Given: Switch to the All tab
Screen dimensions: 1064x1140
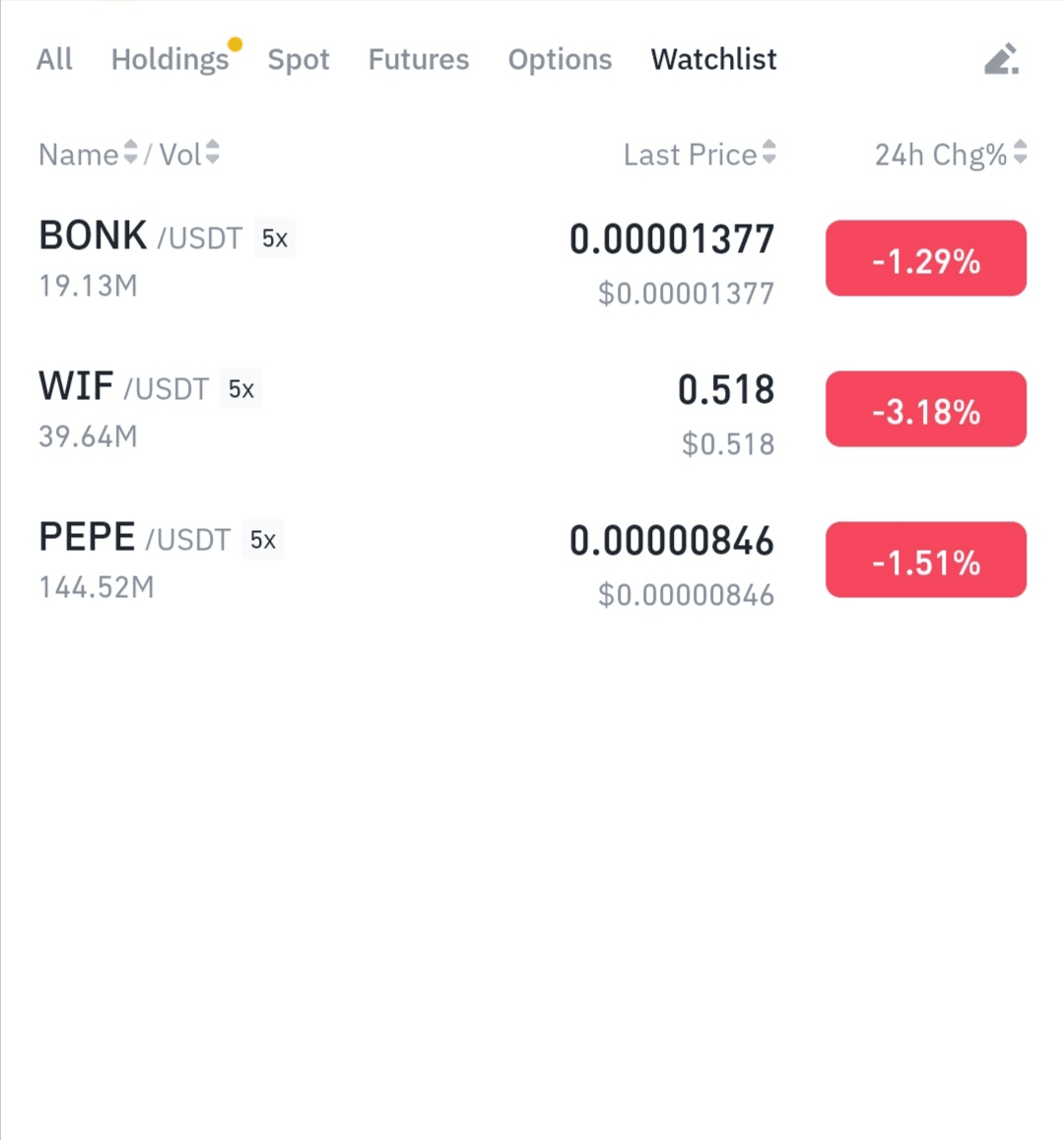Looking at the screenshot, I should click(54, 60).
